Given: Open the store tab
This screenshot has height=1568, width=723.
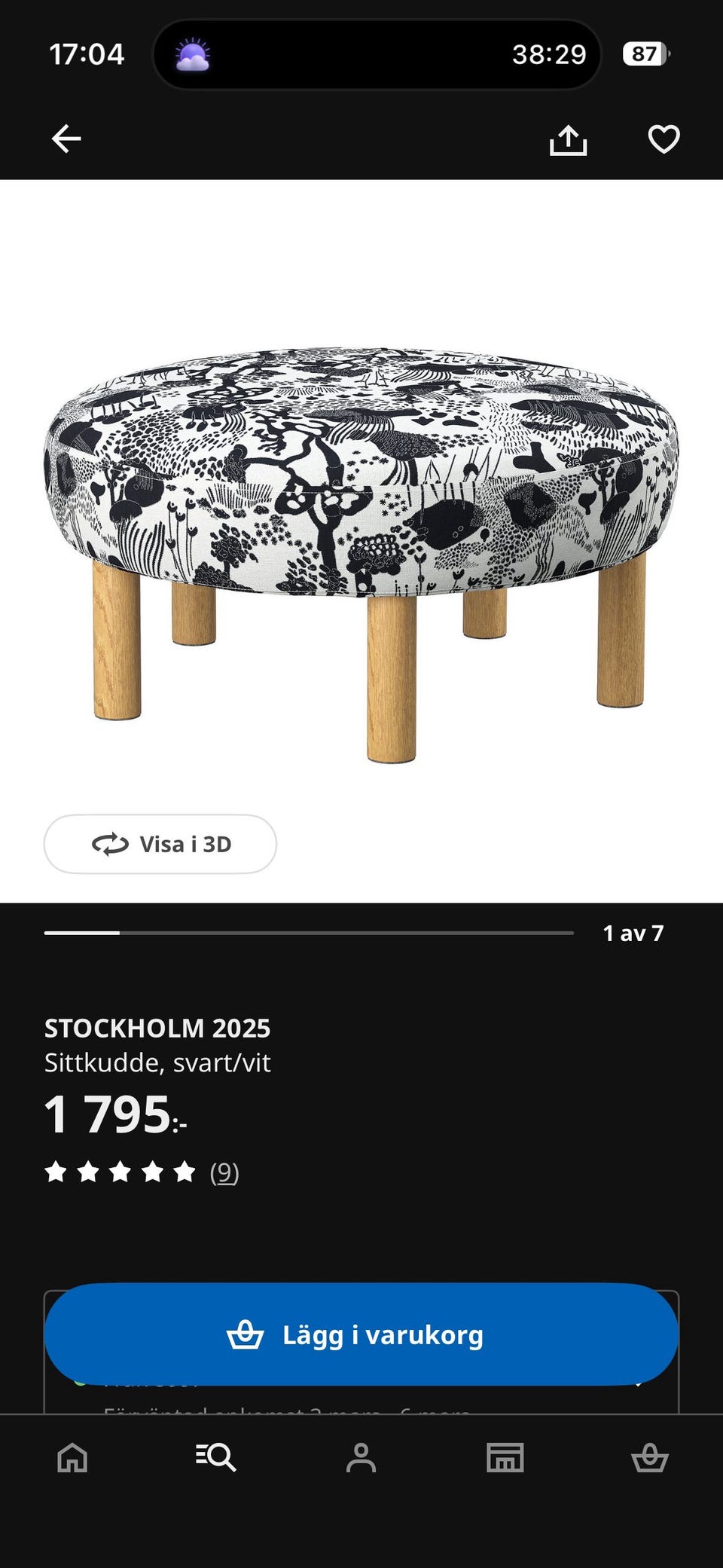Looking at the screenshot, I should click(x=505, y=1457).
